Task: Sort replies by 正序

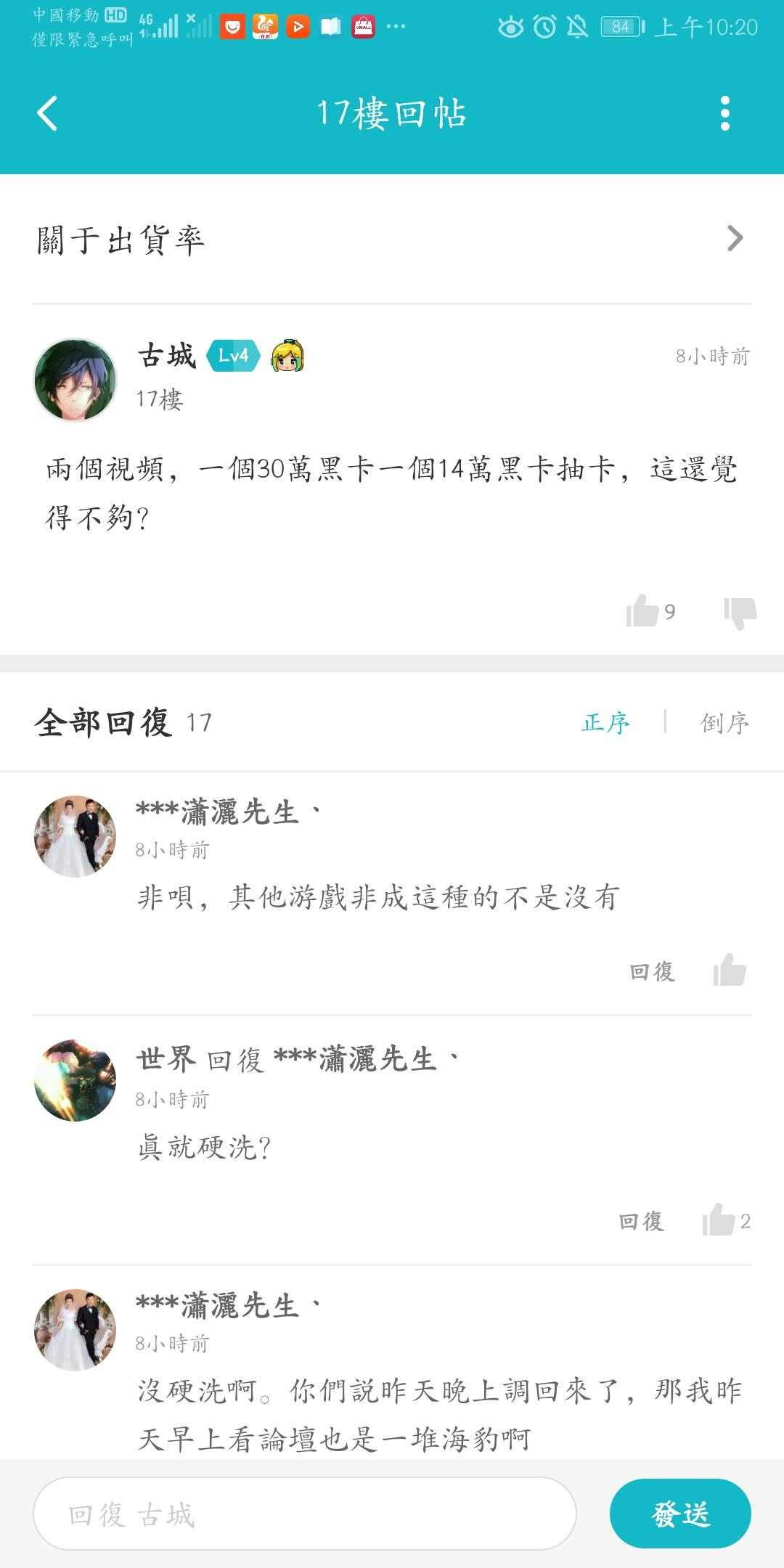Action: click(605, 722)
